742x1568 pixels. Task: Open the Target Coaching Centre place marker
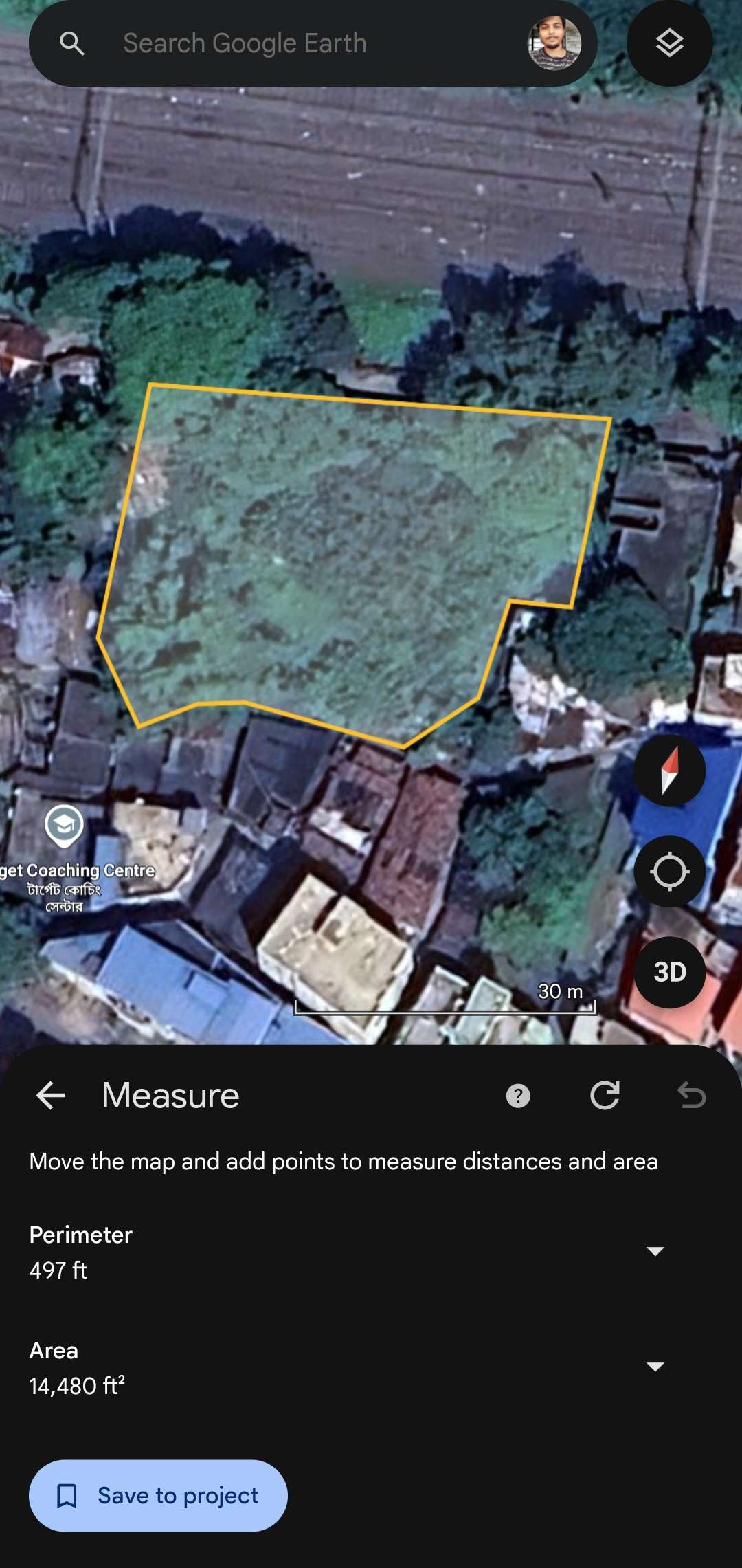coord(64,825)
